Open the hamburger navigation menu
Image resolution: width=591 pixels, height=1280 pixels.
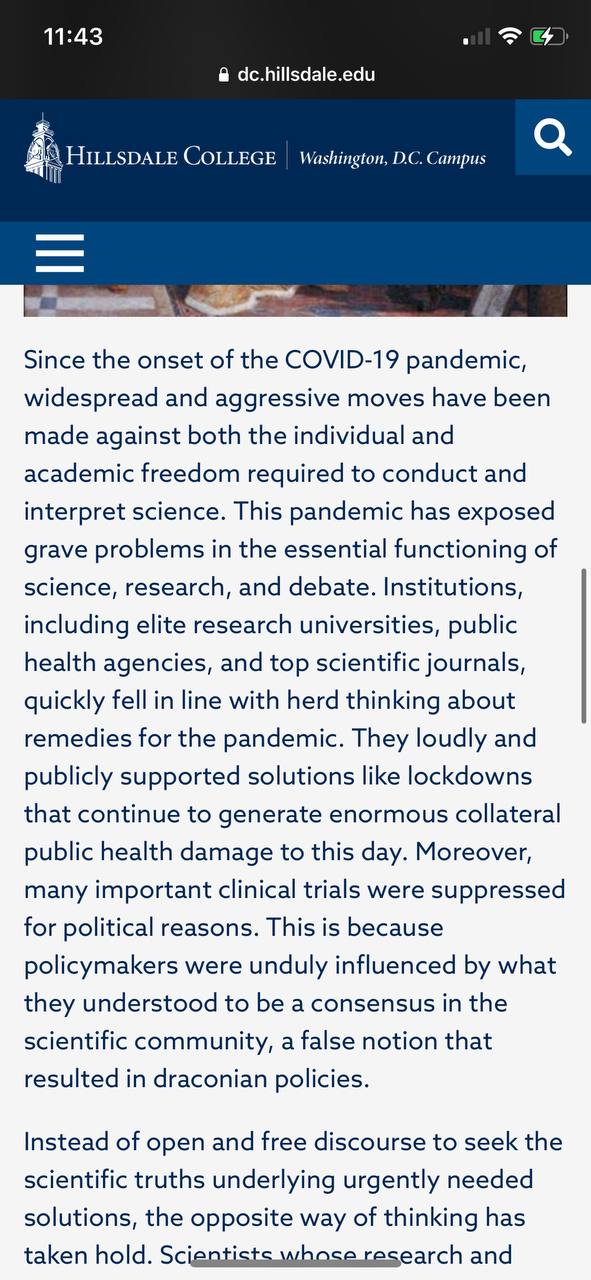tap(60, 253)
